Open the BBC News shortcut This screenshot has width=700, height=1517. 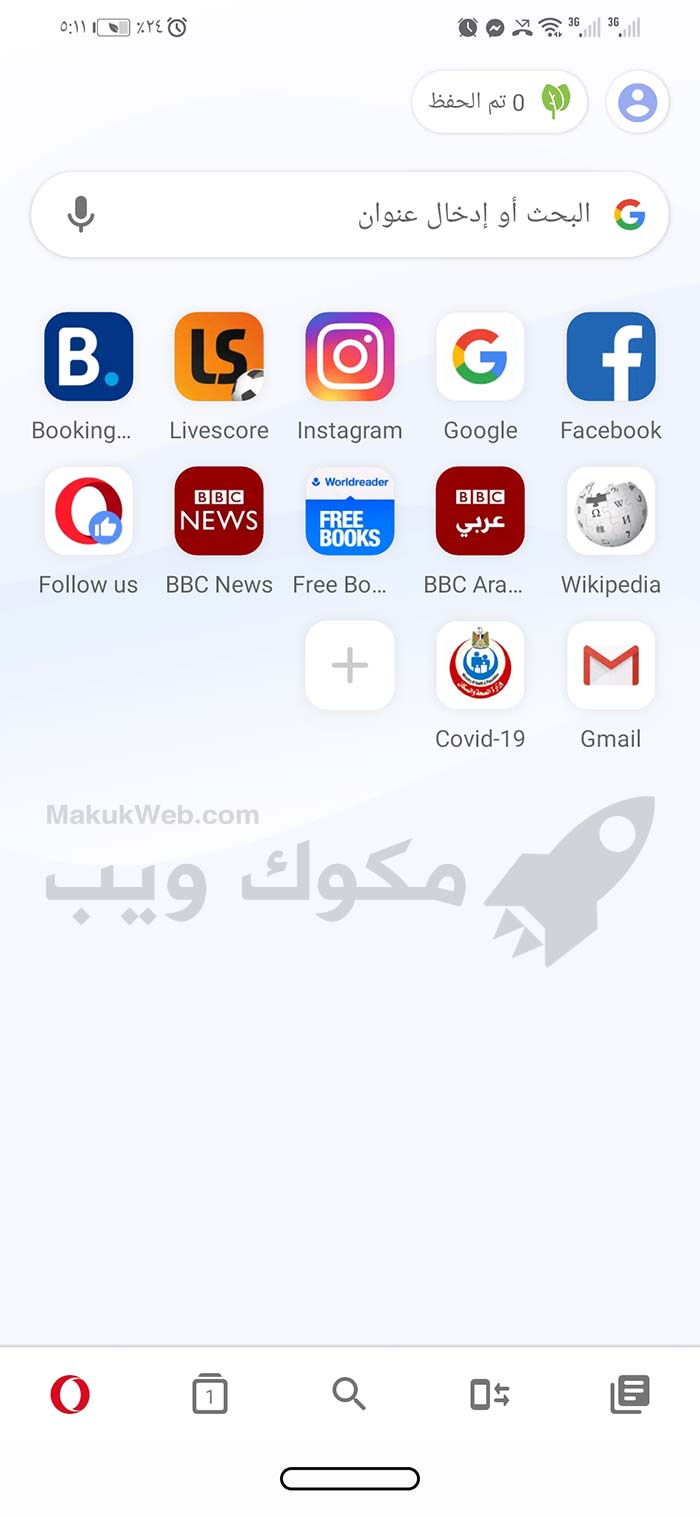point(219,511)
